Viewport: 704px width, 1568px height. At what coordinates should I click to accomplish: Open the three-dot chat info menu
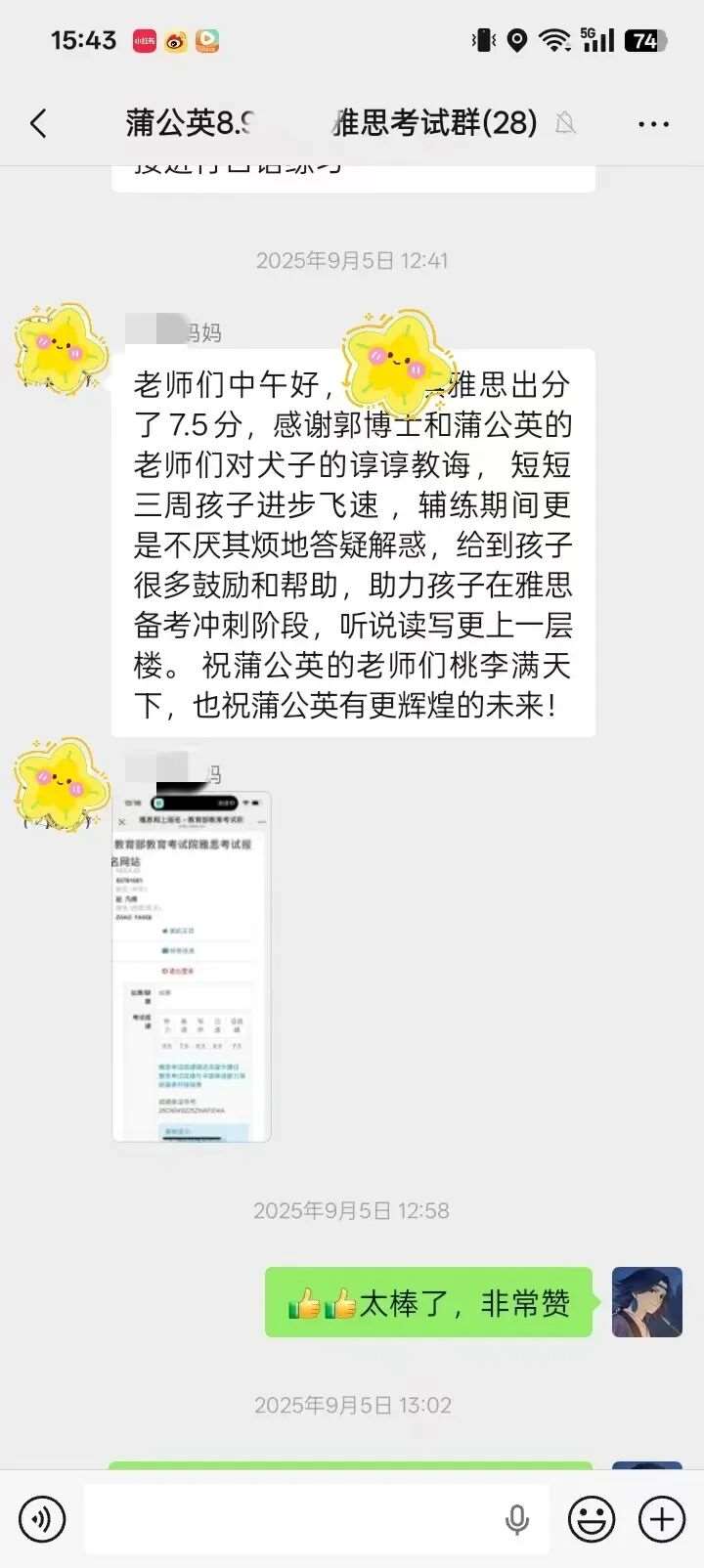pos(652,124)
